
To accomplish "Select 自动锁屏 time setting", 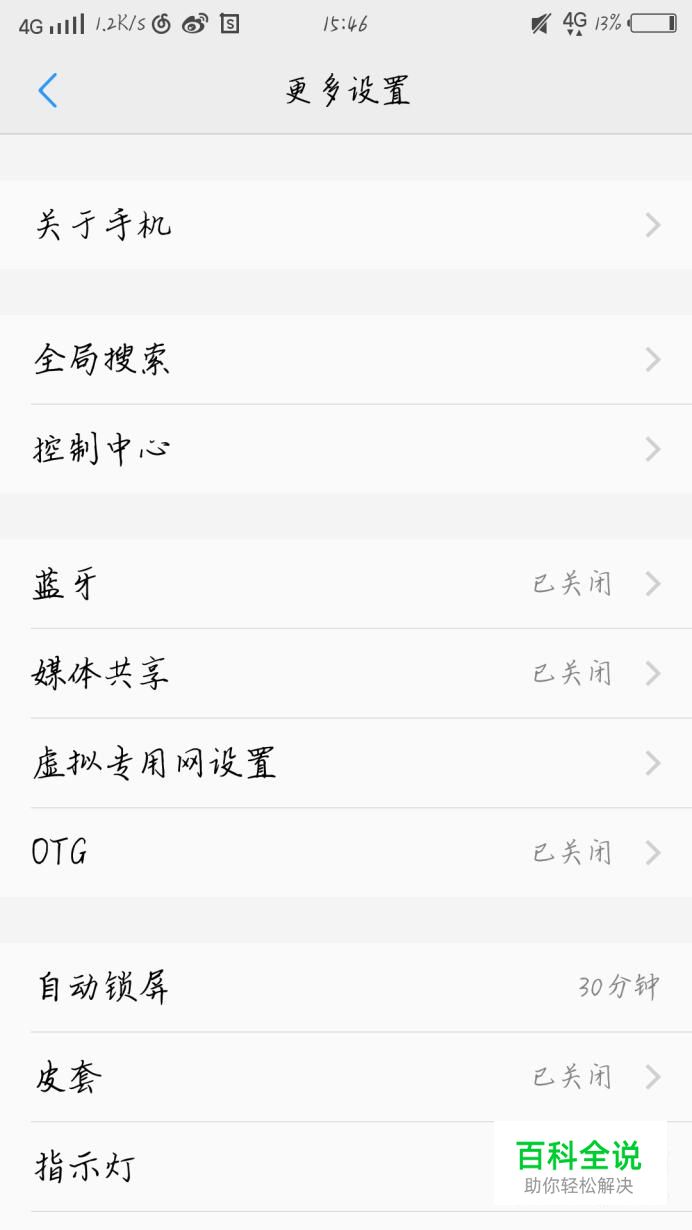I will [x=346, y=988].
